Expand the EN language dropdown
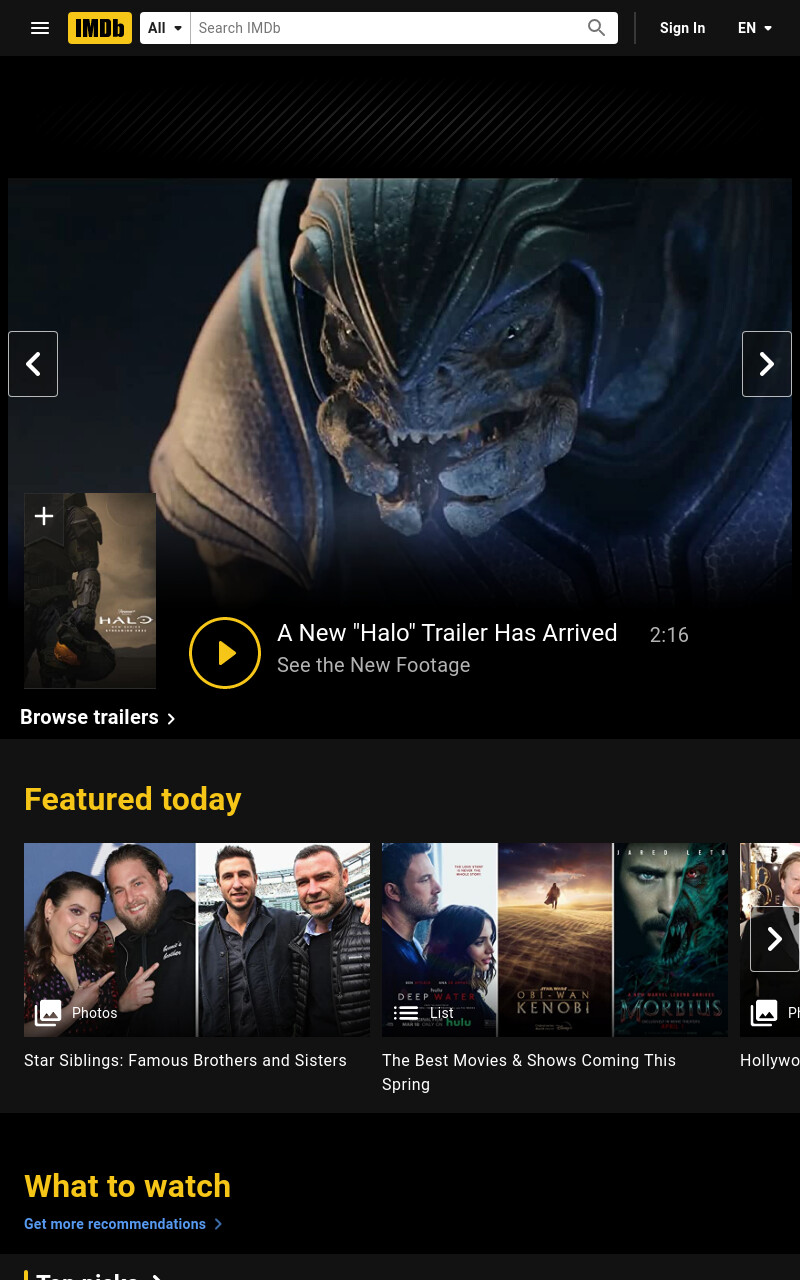Screen dimensions: 800x1280 (x=755, y=28)
